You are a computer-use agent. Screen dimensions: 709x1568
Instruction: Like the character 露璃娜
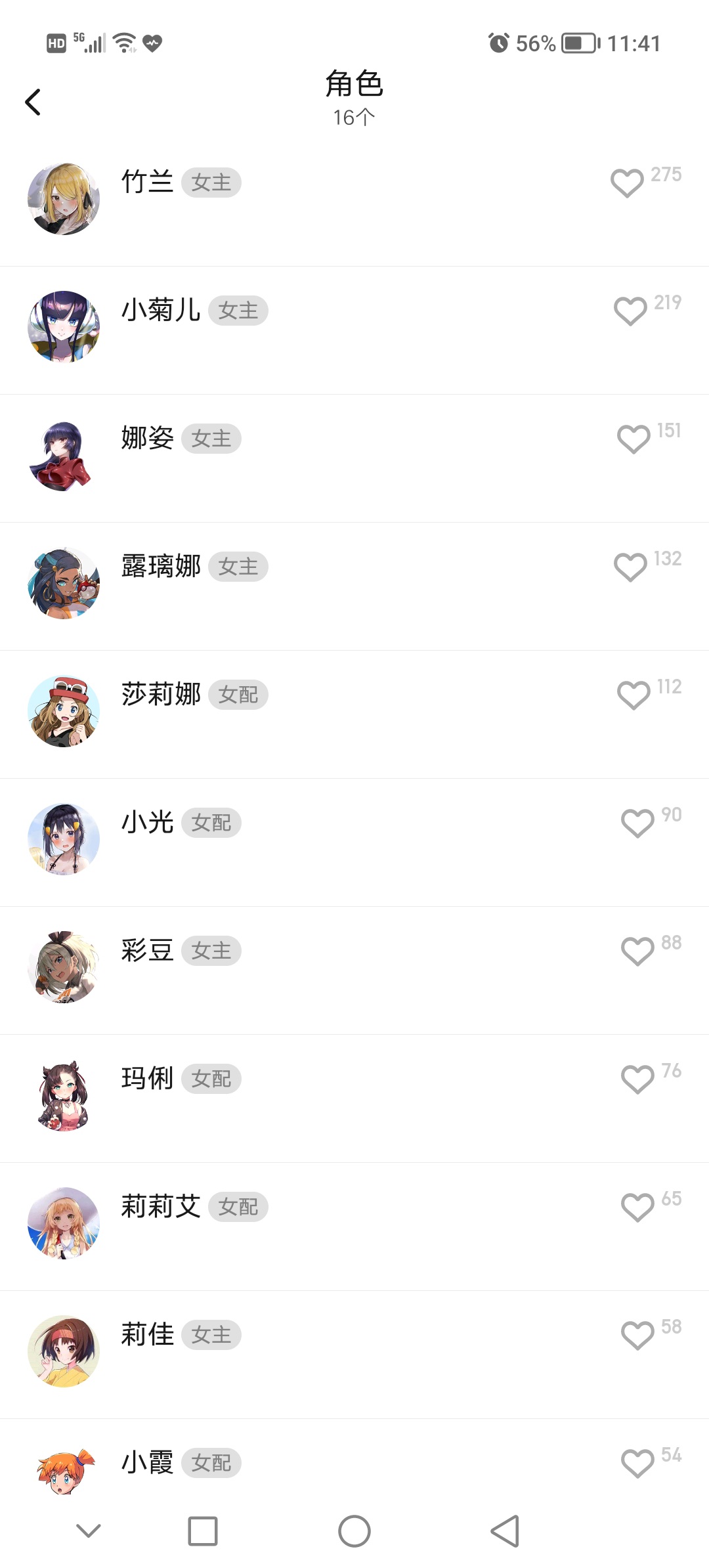pos(630,567)
